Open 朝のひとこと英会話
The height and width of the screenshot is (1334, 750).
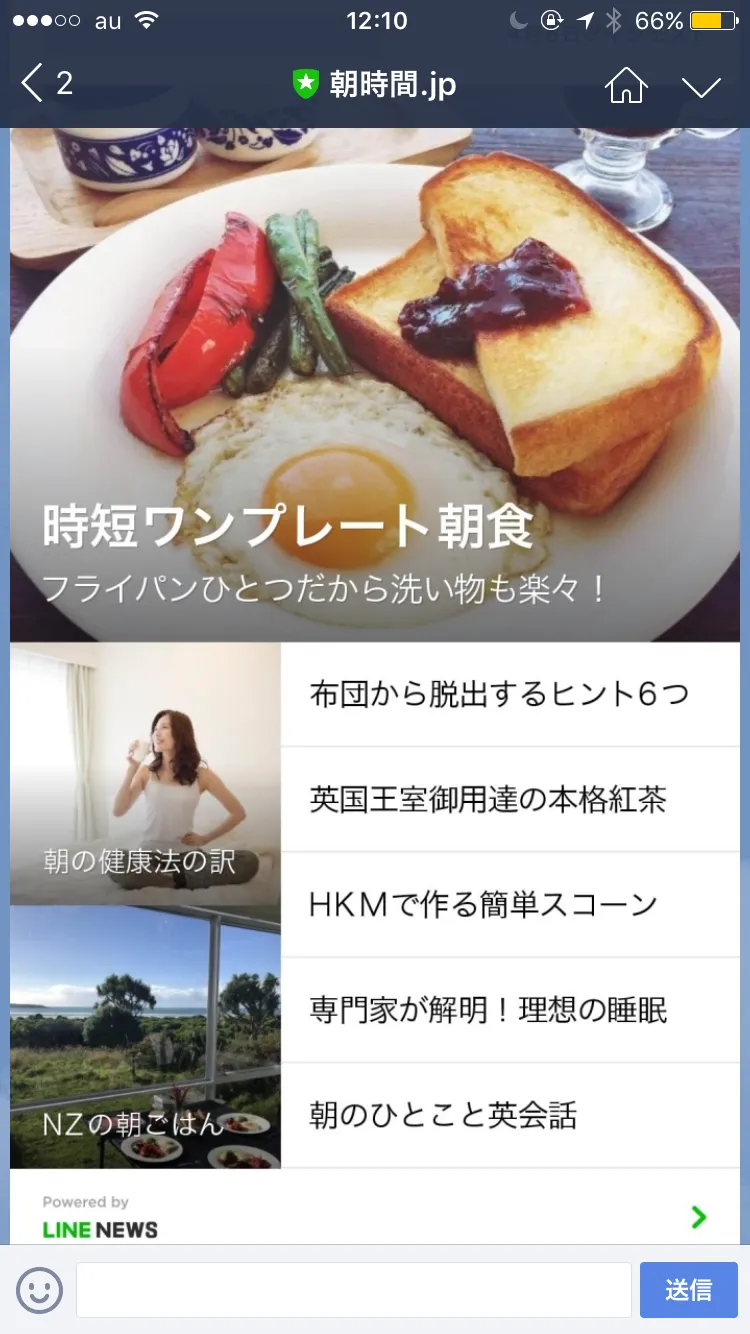coord(510,1115)
